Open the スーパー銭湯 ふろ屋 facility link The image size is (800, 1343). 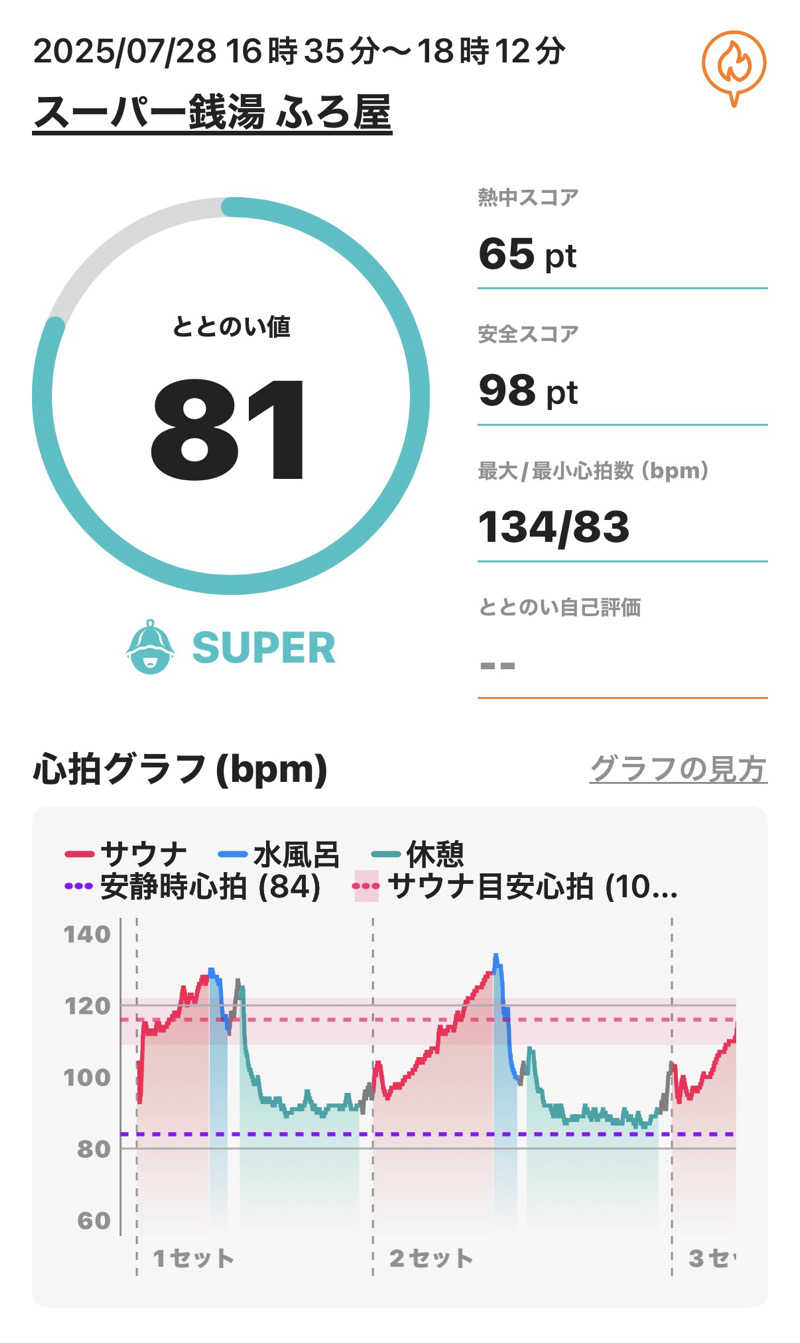tap(212, 113)
